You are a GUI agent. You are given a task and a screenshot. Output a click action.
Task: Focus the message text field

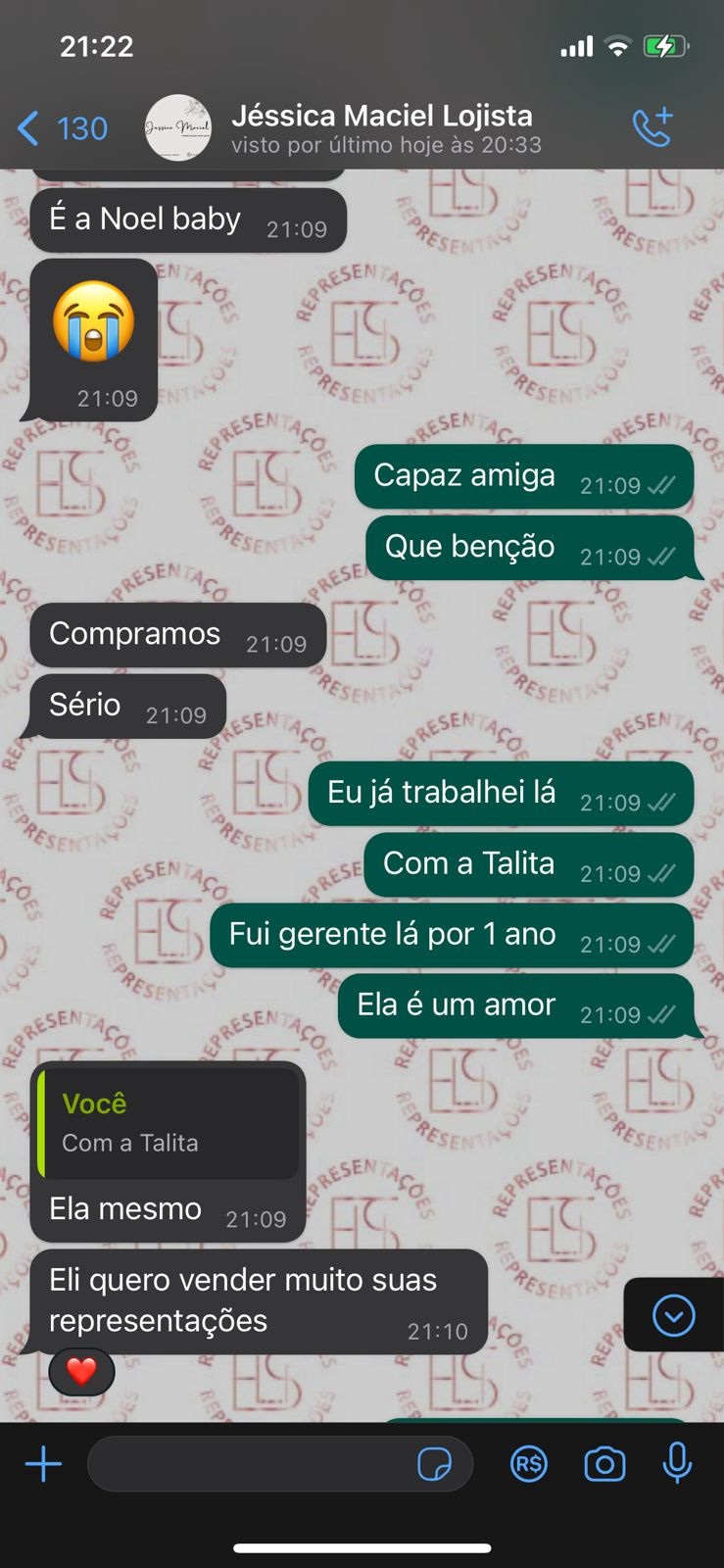(250, 1464)
